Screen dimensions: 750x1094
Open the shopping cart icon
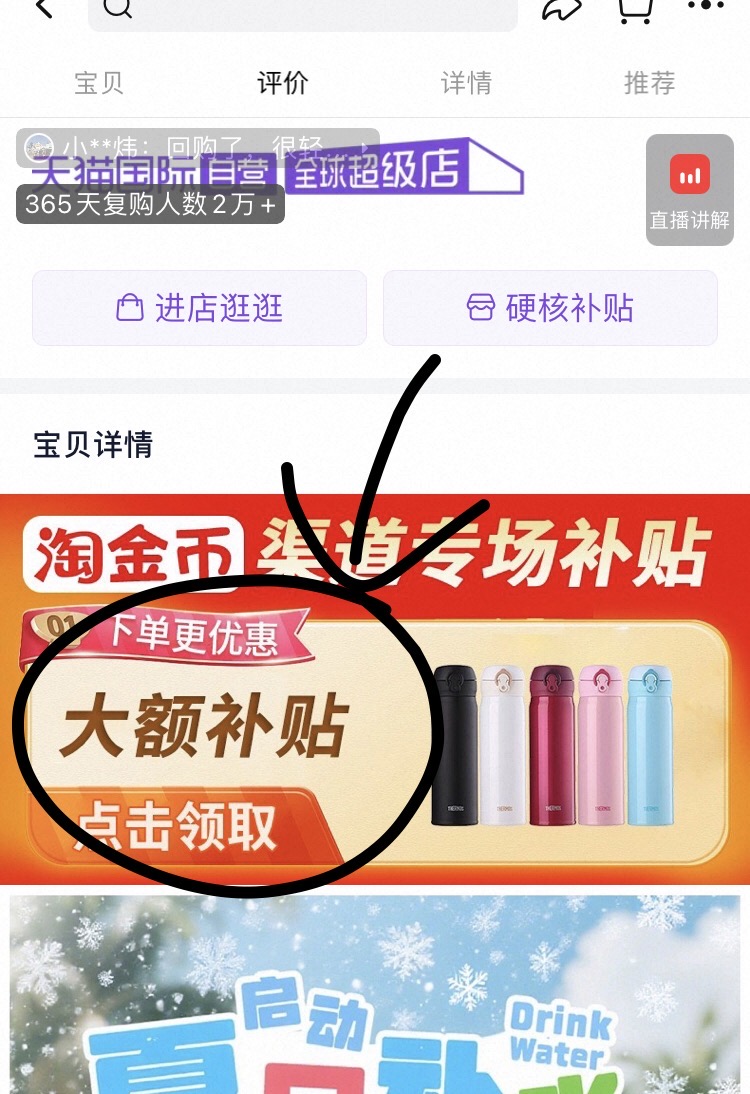[x=635, y=10]
